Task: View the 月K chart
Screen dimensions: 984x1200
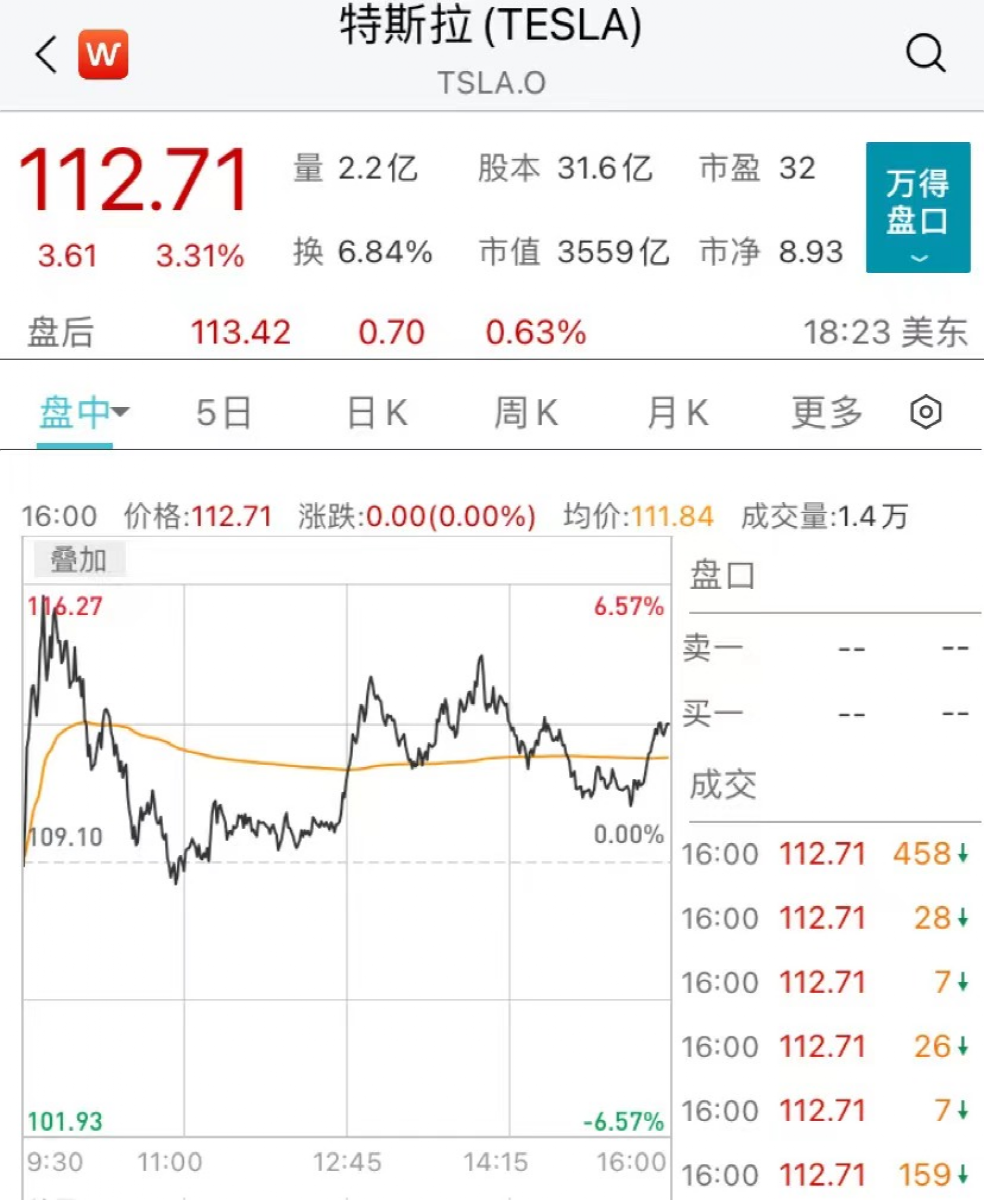Action: point(677,412)
